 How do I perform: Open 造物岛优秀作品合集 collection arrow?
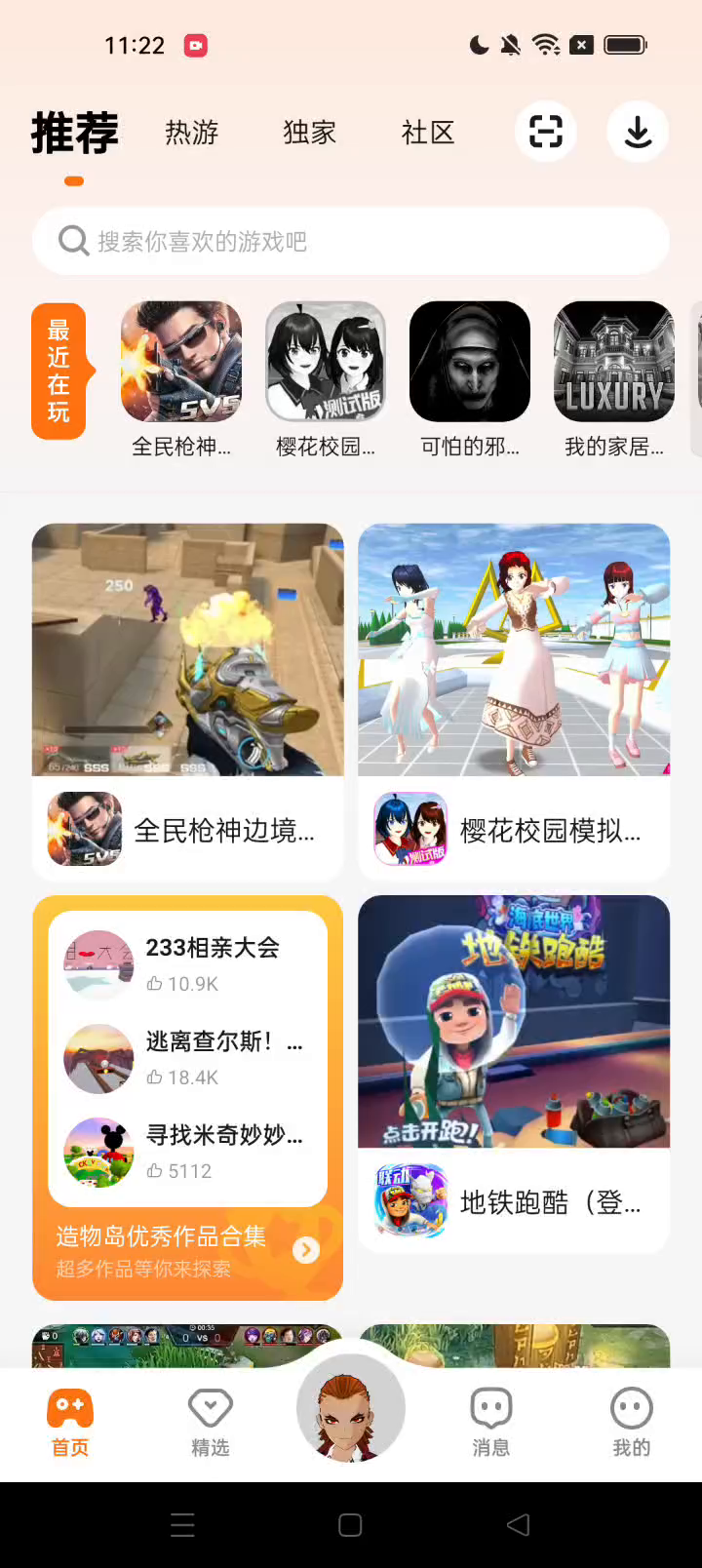point(306,1250)
